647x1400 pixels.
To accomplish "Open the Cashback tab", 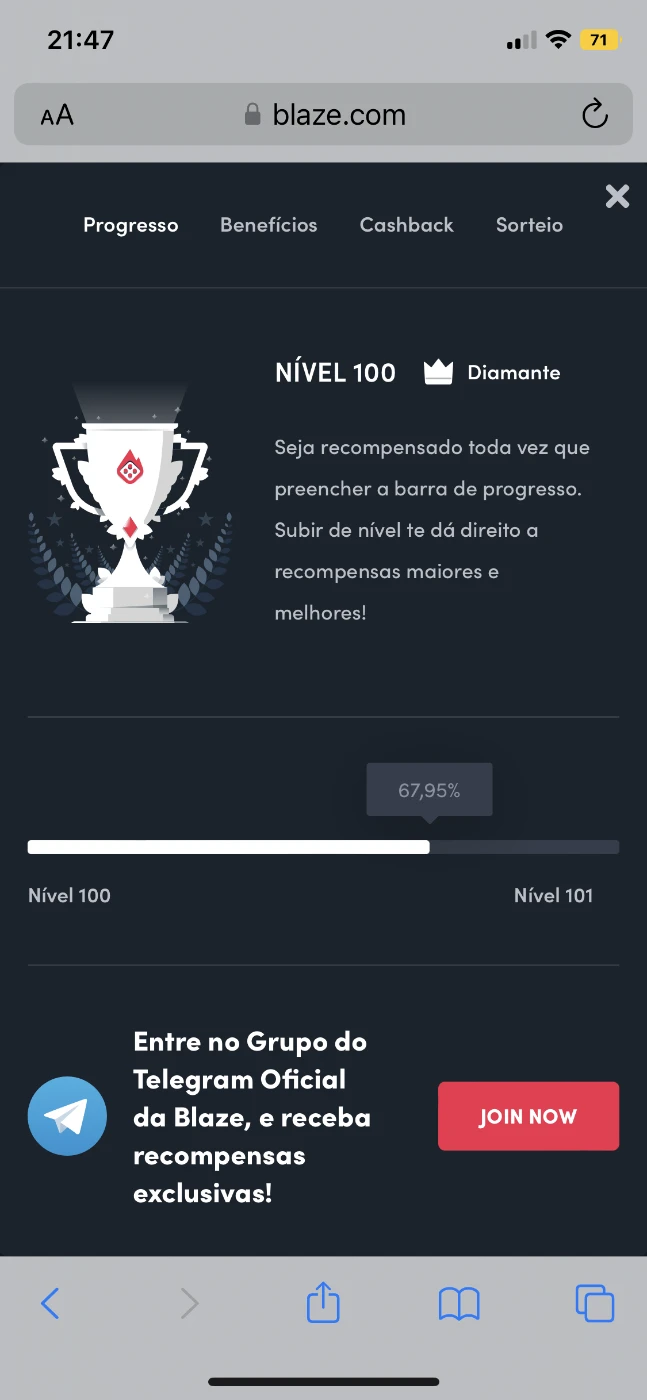I will 407,225.
